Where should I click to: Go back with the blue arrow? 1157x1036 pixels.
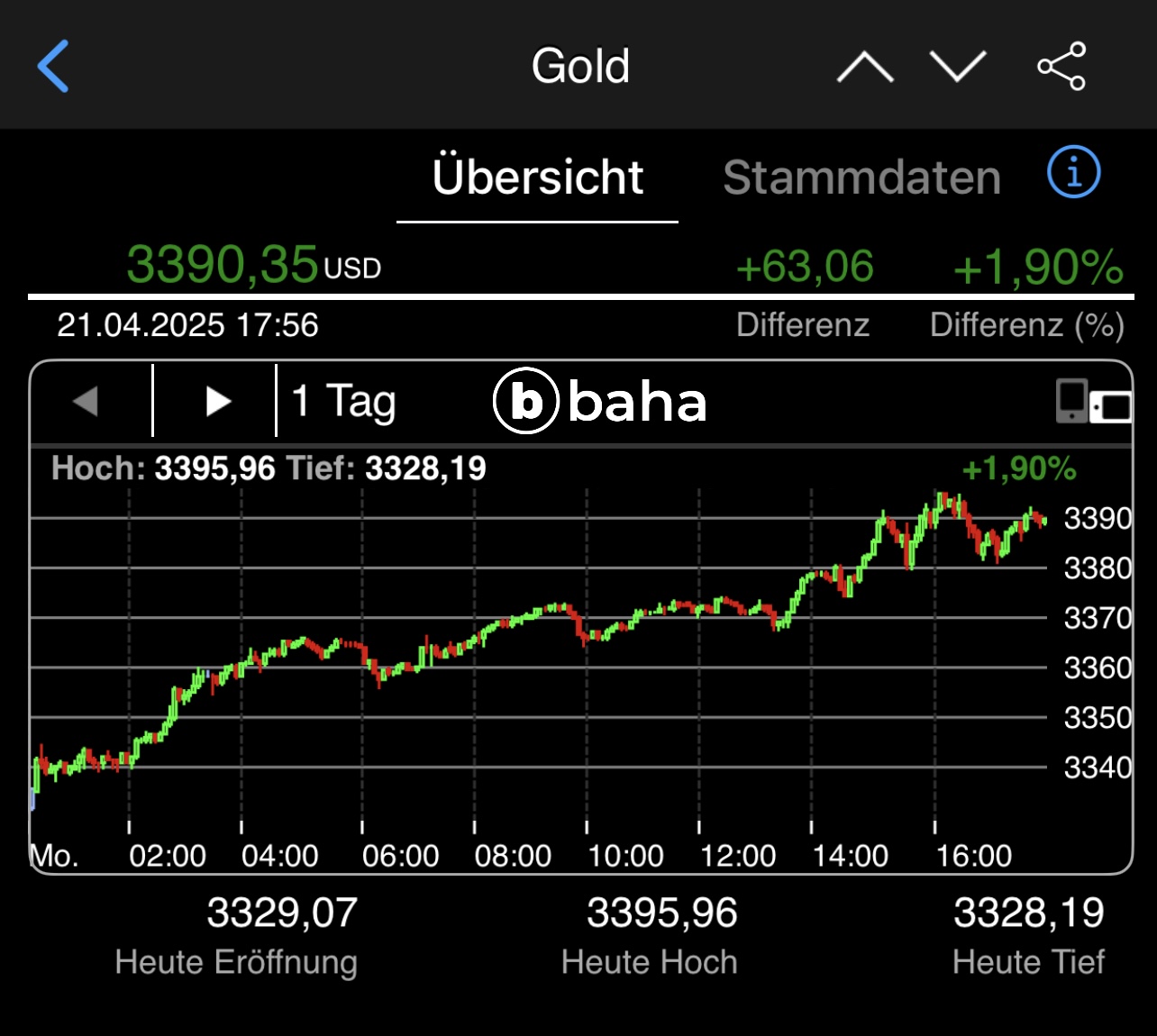[x=53, y=66]
